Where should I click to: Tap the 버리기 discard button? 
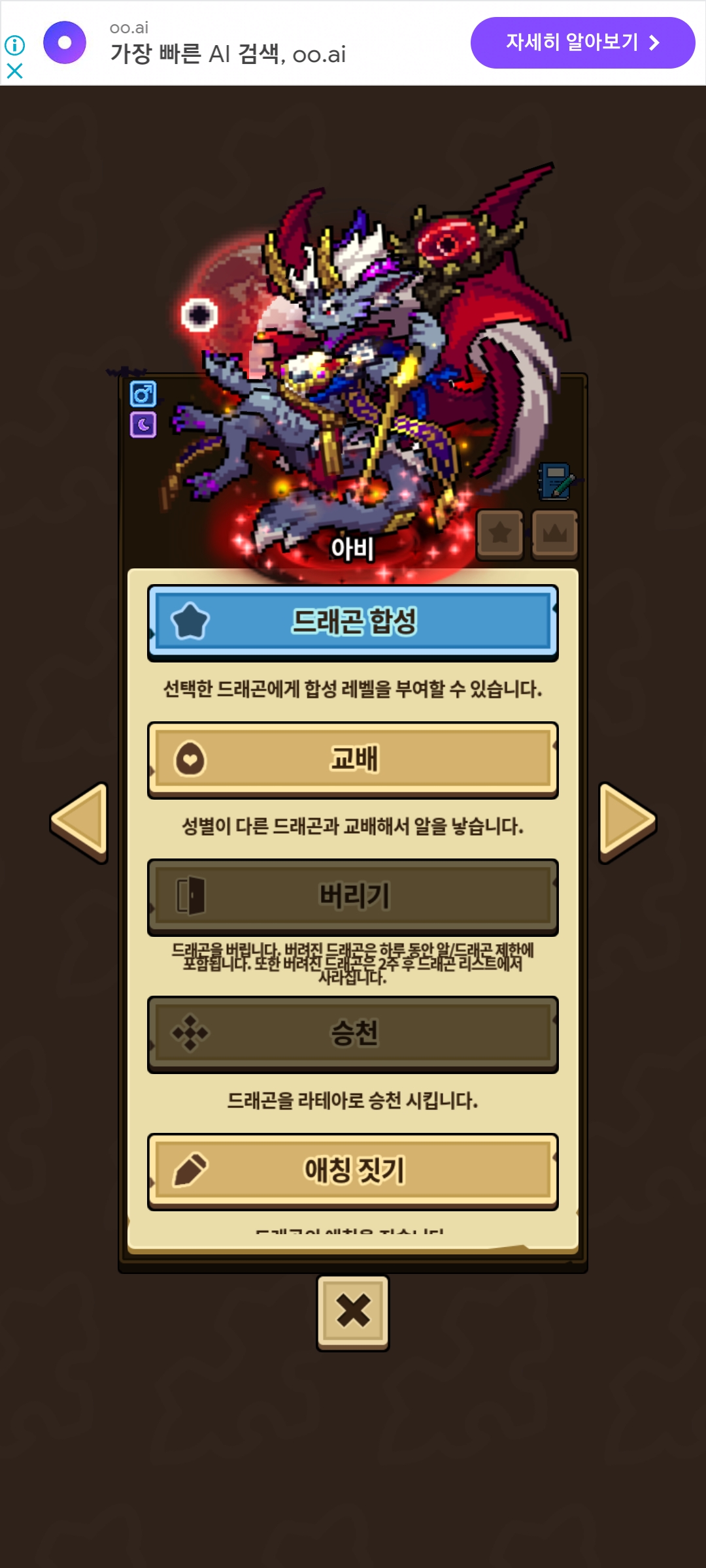[x=353, y=896]
